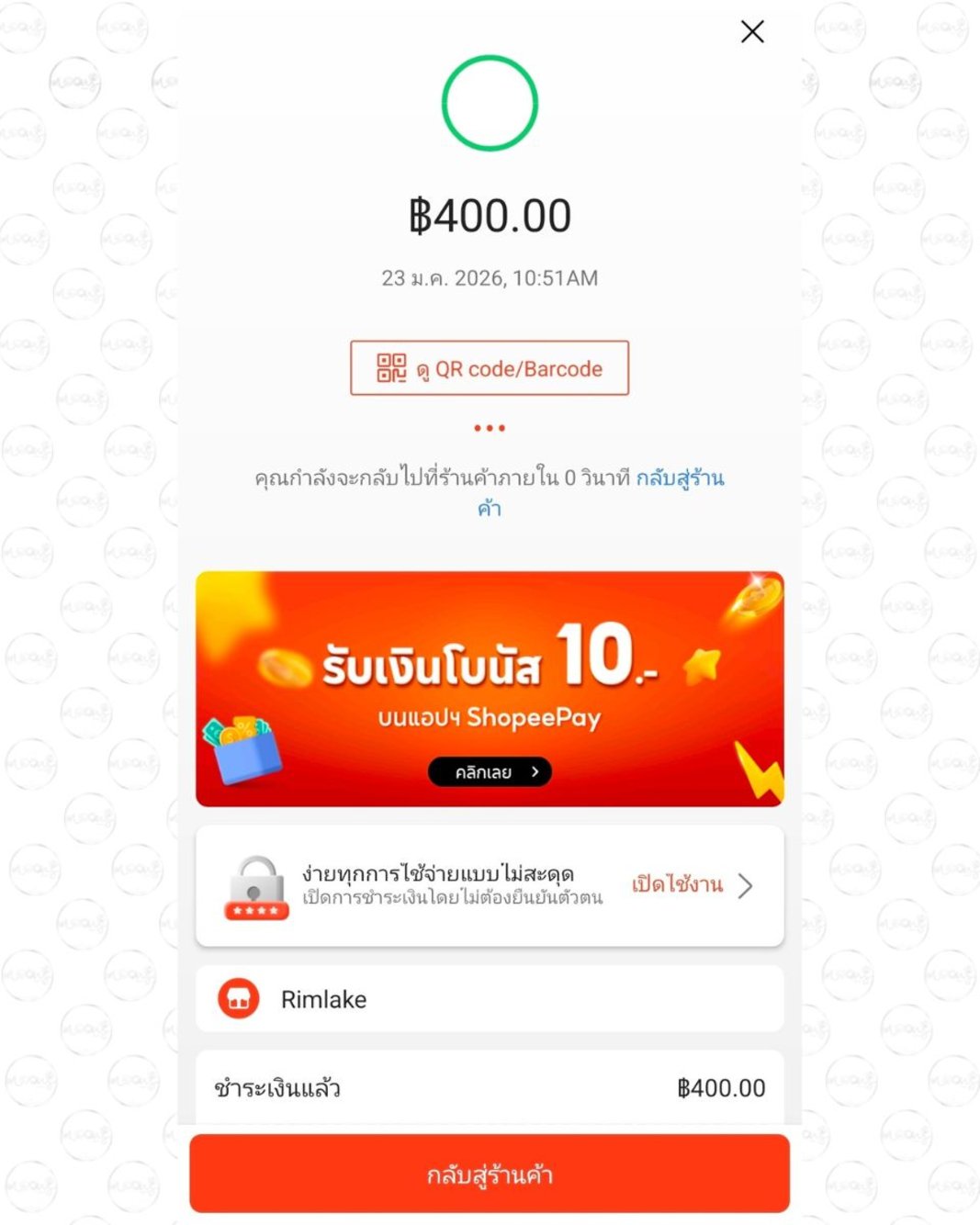Open the Rimlake shop row

pyautogui.click(x=490, y=999)
